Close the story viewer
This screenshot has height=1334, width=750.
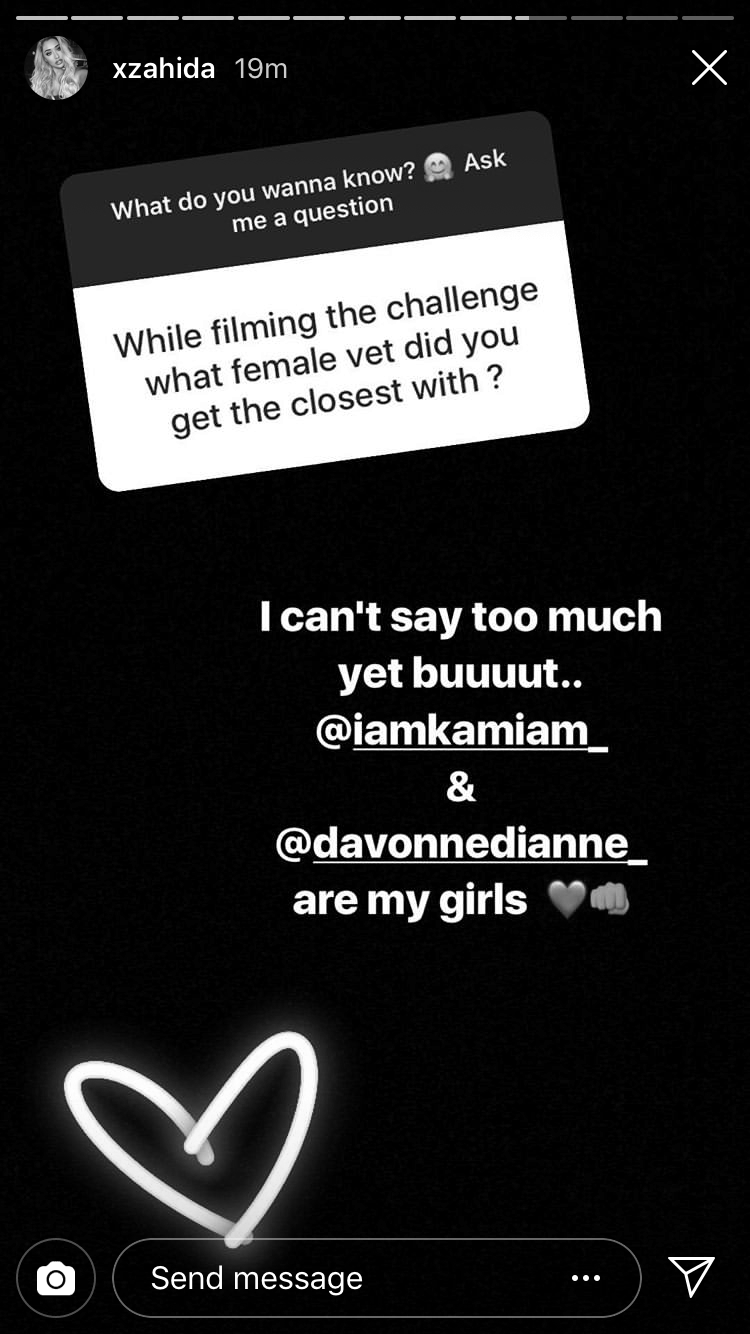click(x=709, y=68)
